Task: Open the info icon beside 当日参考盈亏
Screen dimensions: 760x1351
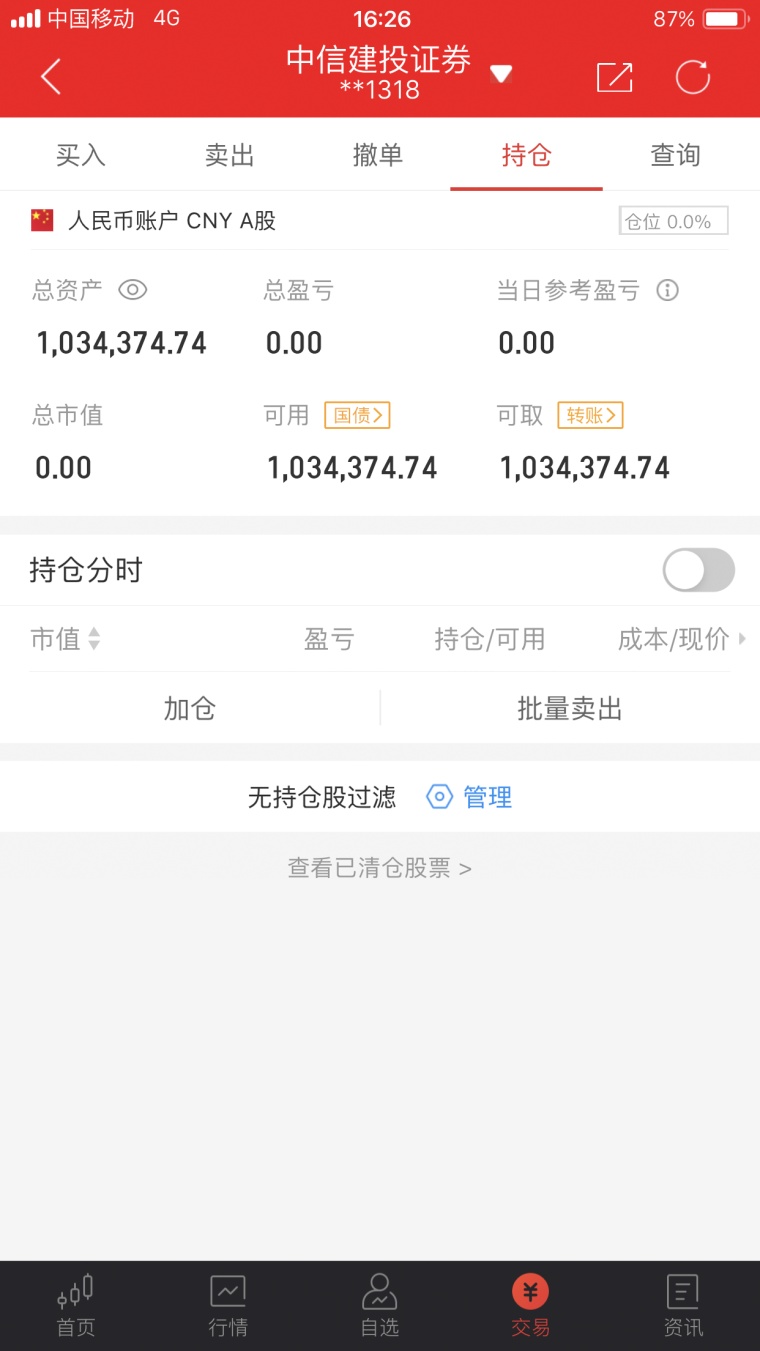Action: (667, 290)
